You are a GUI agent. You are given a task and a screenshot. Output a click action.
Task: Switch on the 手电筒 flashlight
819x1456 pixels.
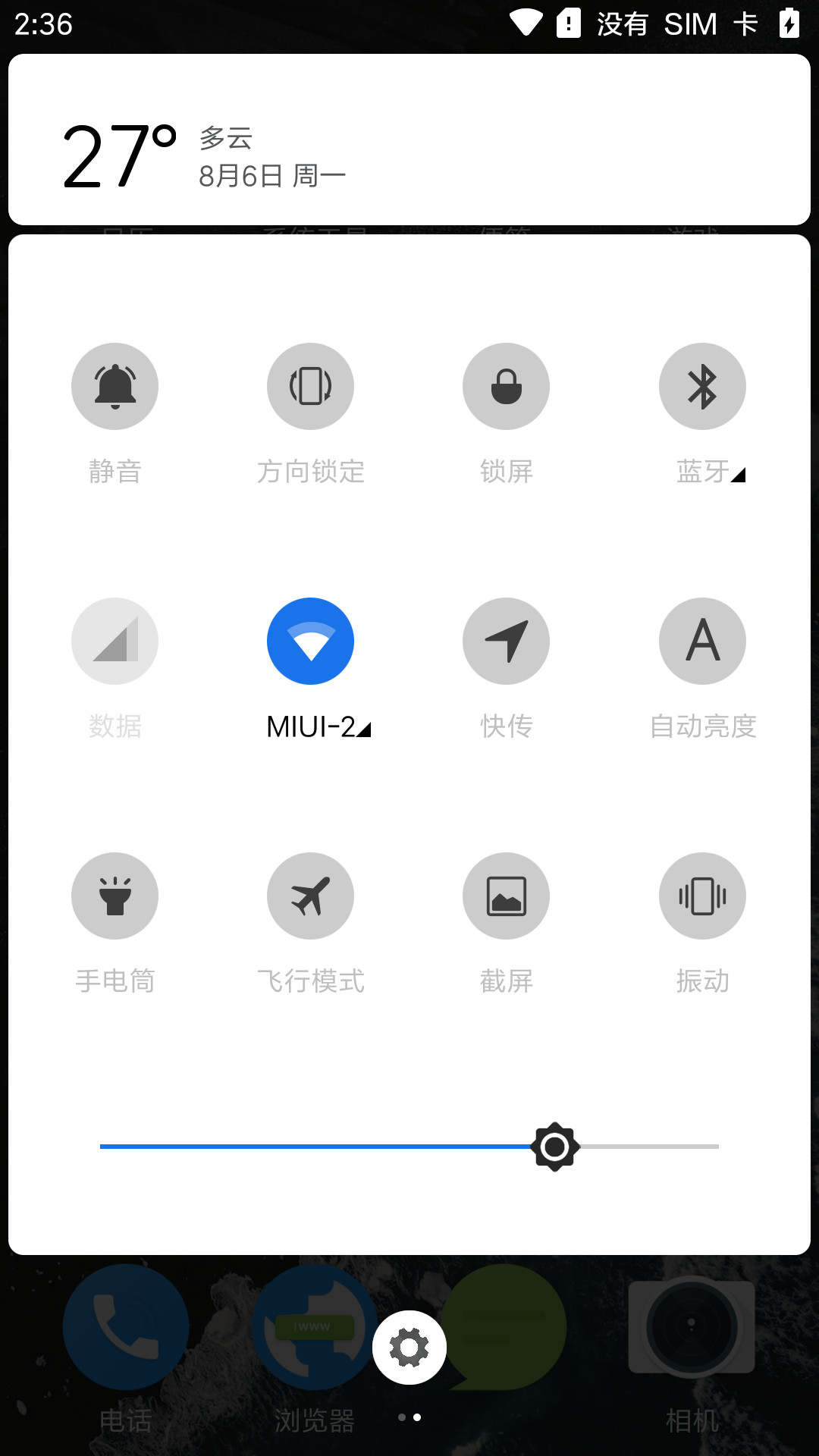click(x=115, y=896)
